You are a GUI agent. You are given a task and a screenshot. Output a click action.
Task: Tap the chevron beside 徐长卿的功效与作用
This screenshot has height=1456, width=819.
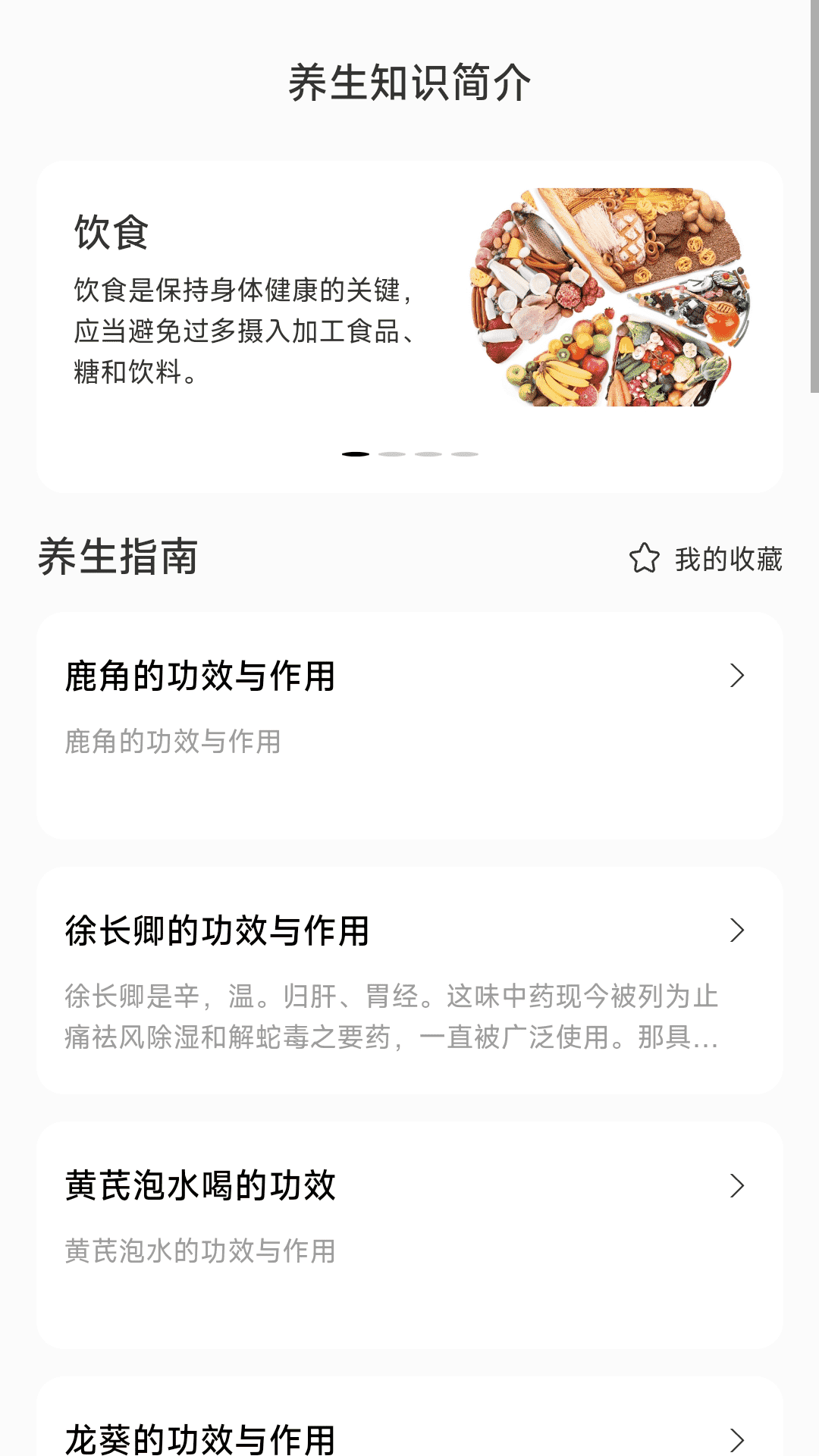coord(738,930)
